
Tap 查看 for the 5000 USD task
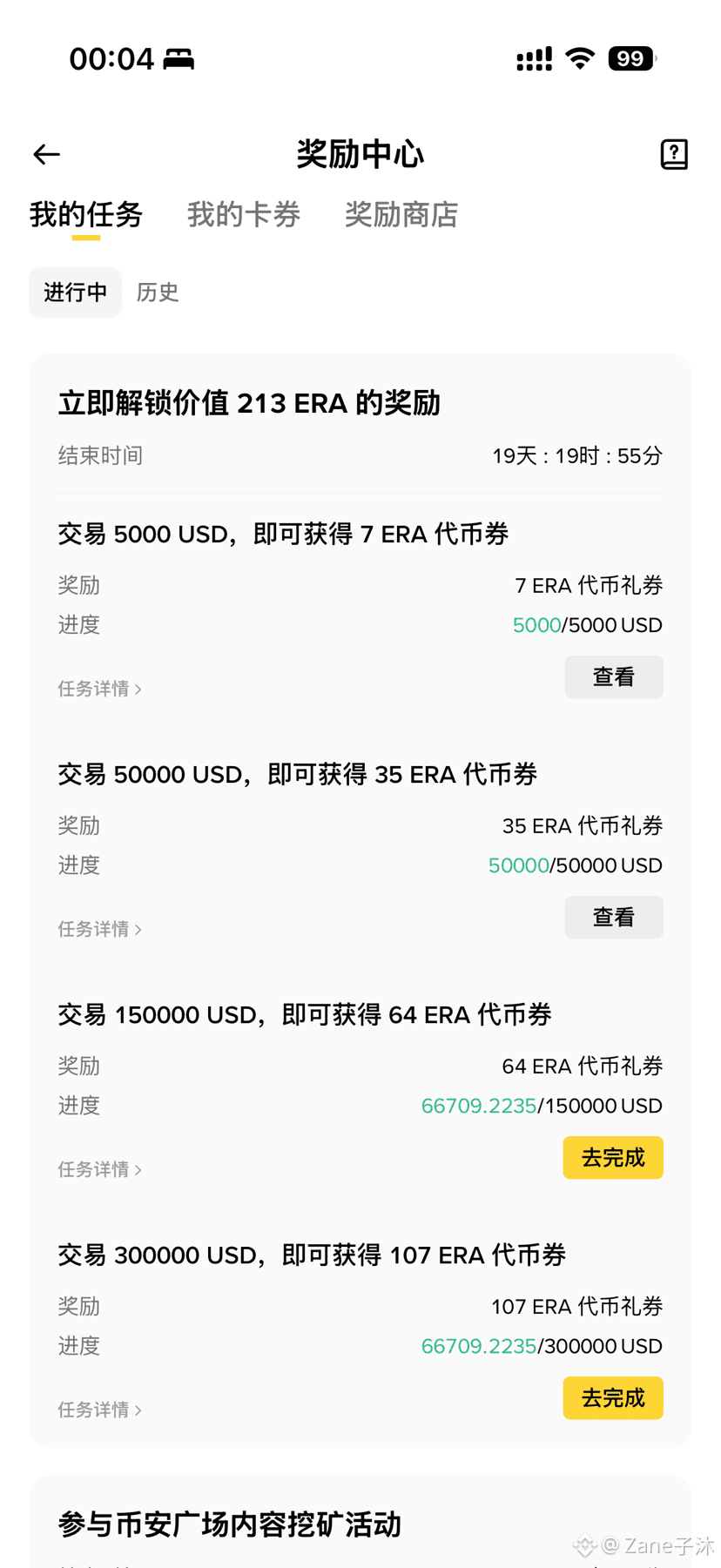(614, 677)
